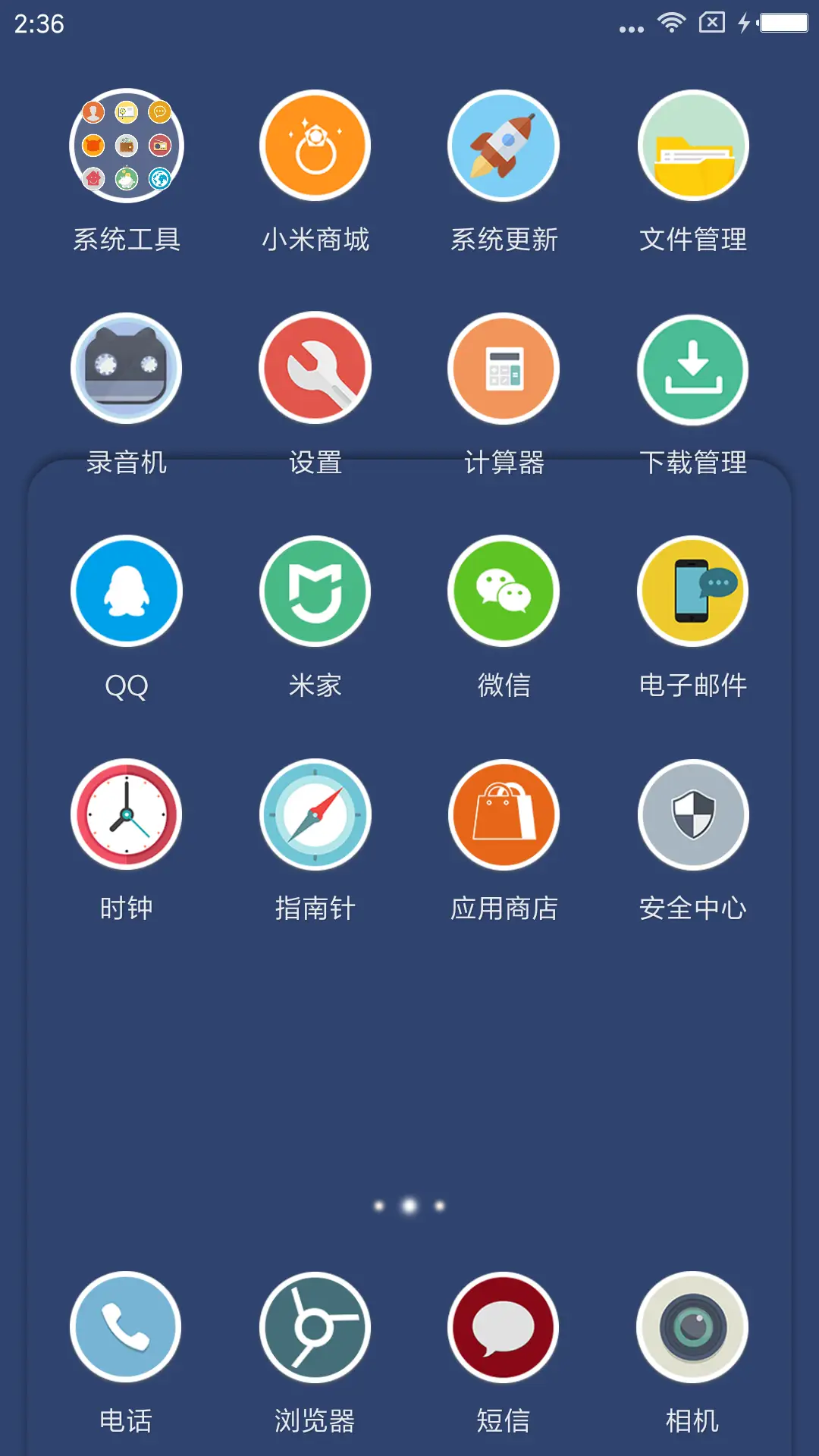Screen dimensions: 819x1456
Task: Open the 电子邮件 email app
Action: (692, 591)
